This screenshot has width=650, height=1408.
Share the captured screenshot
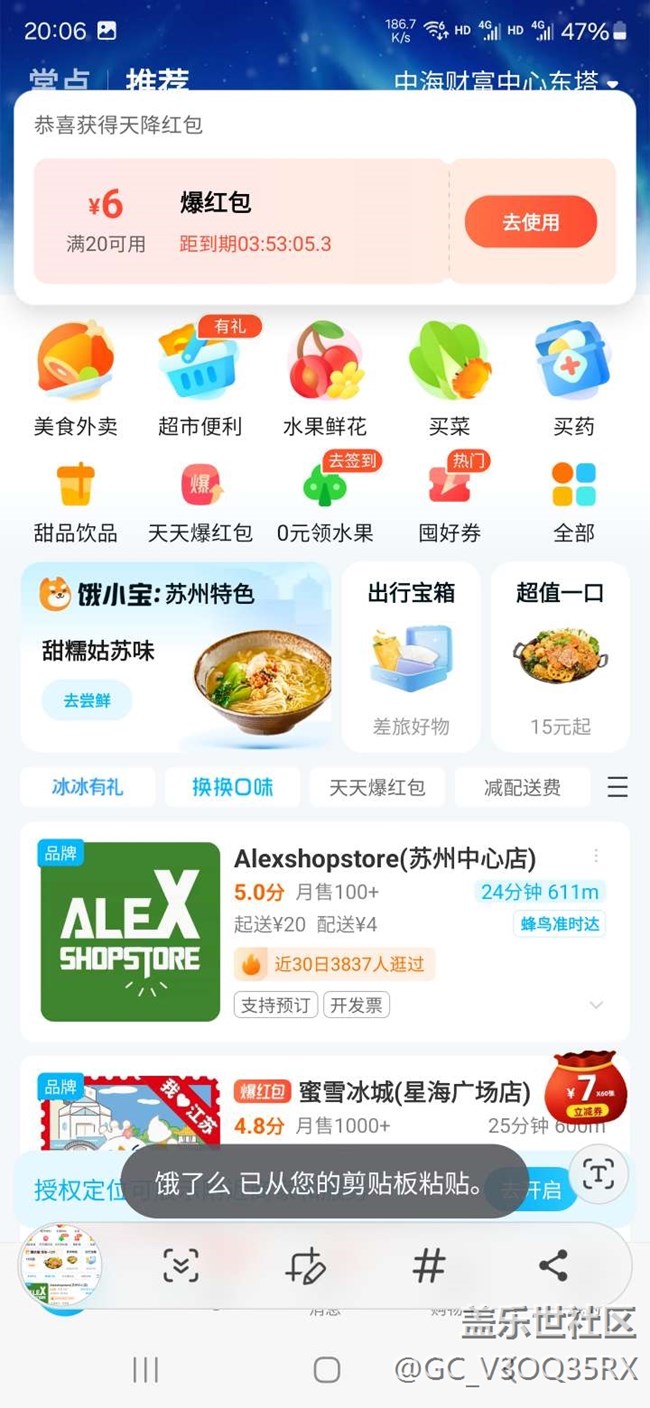553,1266
